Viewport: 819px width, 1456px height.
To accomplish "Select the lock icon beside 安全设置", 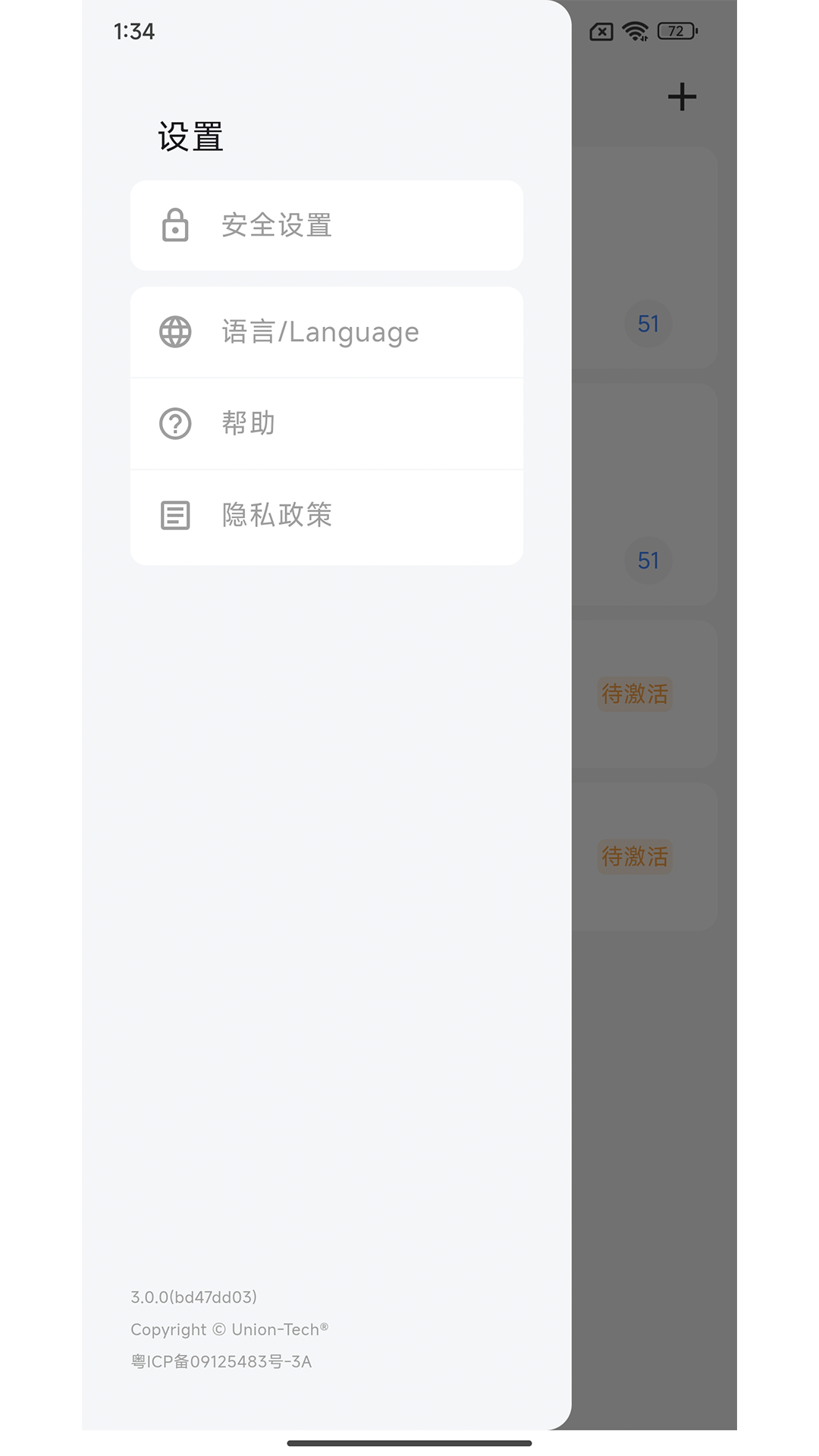I will [175, 225].
